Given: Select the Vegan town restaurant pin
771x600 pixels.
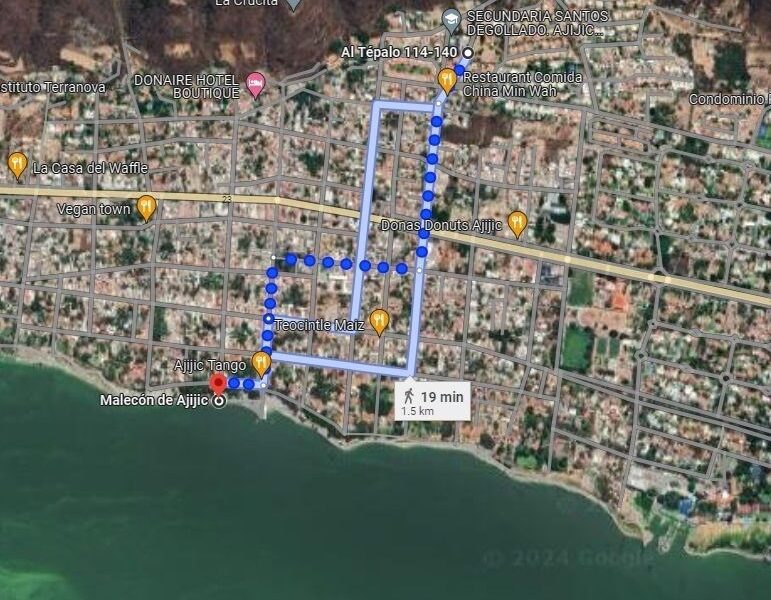Looking at the screenshot, I should [x=147, y=206].
